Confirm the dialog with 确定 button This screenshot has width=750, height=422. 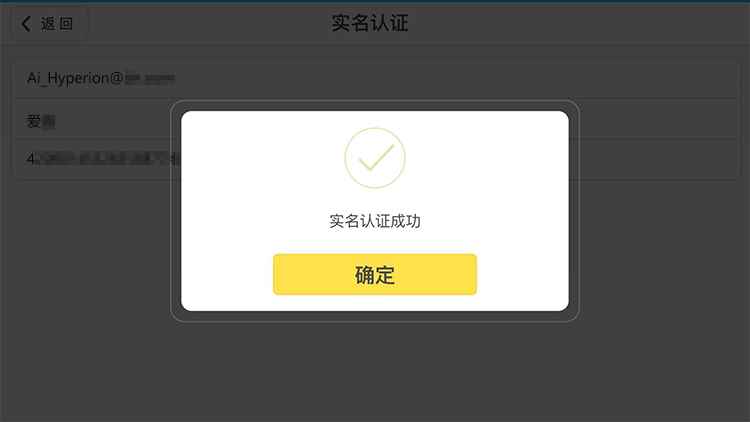point(375,275)
